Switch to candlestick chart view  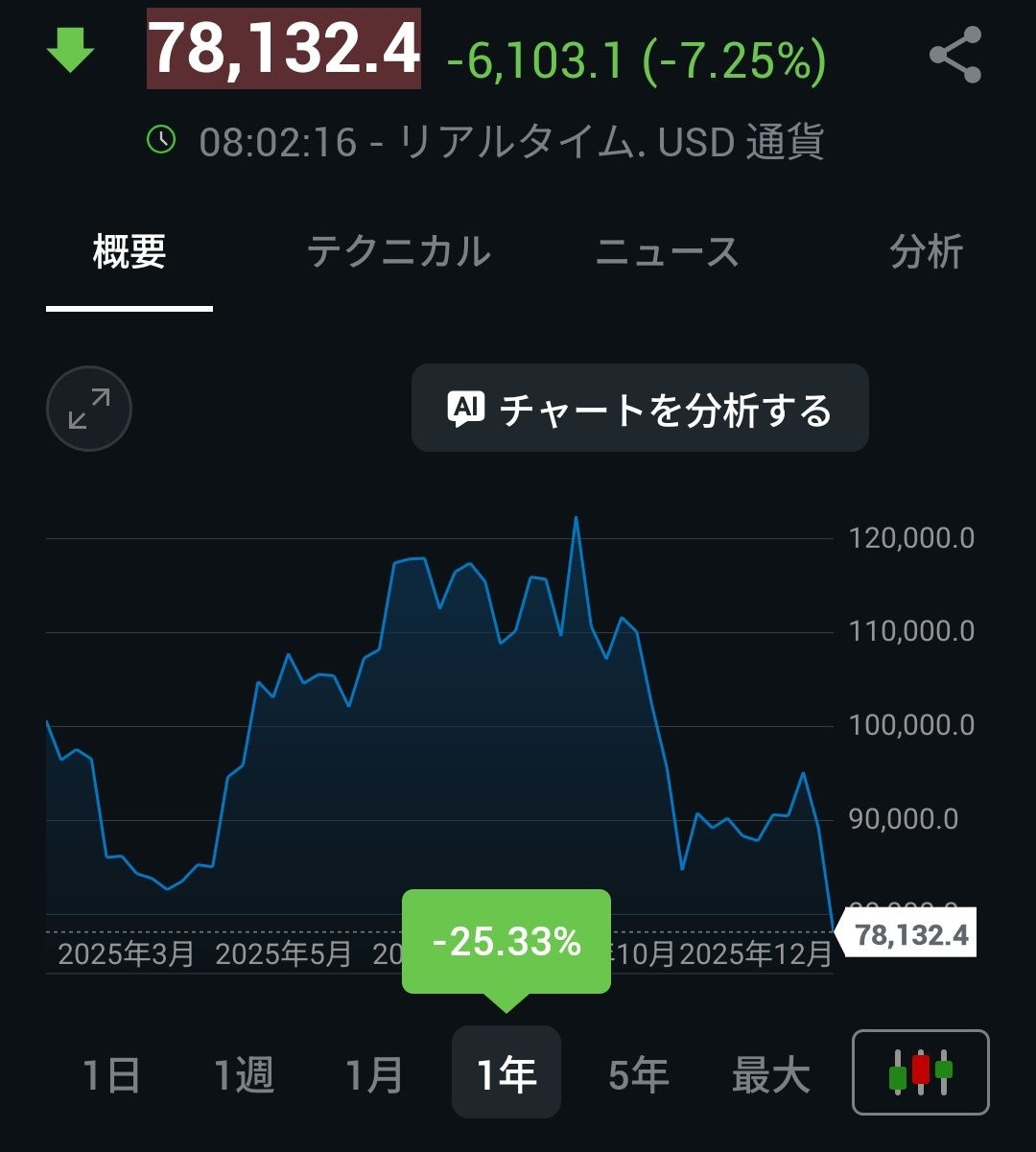click(x=921, y=1072)
